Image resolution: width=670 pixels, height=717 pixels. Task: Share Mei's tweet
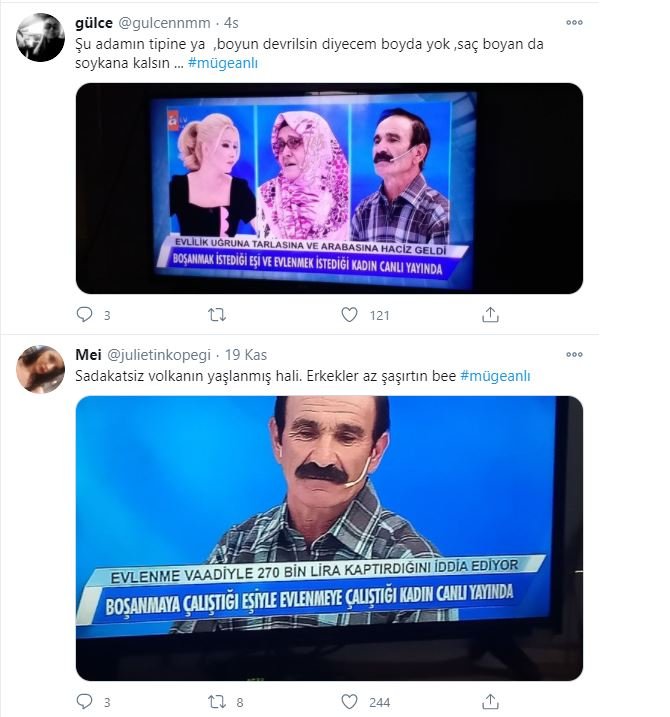point(491,702)
